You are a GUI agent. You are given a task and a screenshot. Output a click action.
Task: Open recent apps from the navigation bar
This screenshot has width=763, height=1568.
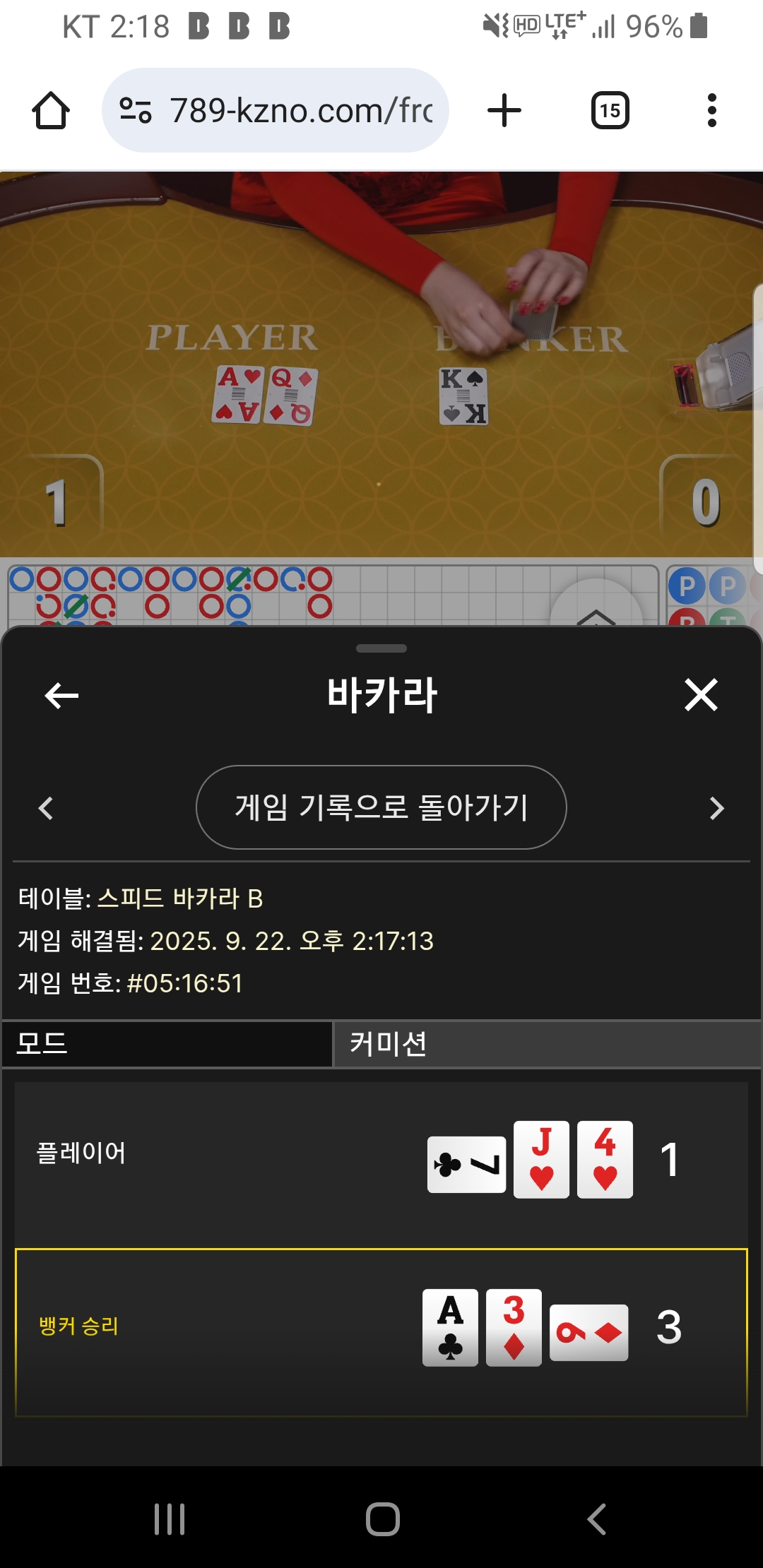170,1519
